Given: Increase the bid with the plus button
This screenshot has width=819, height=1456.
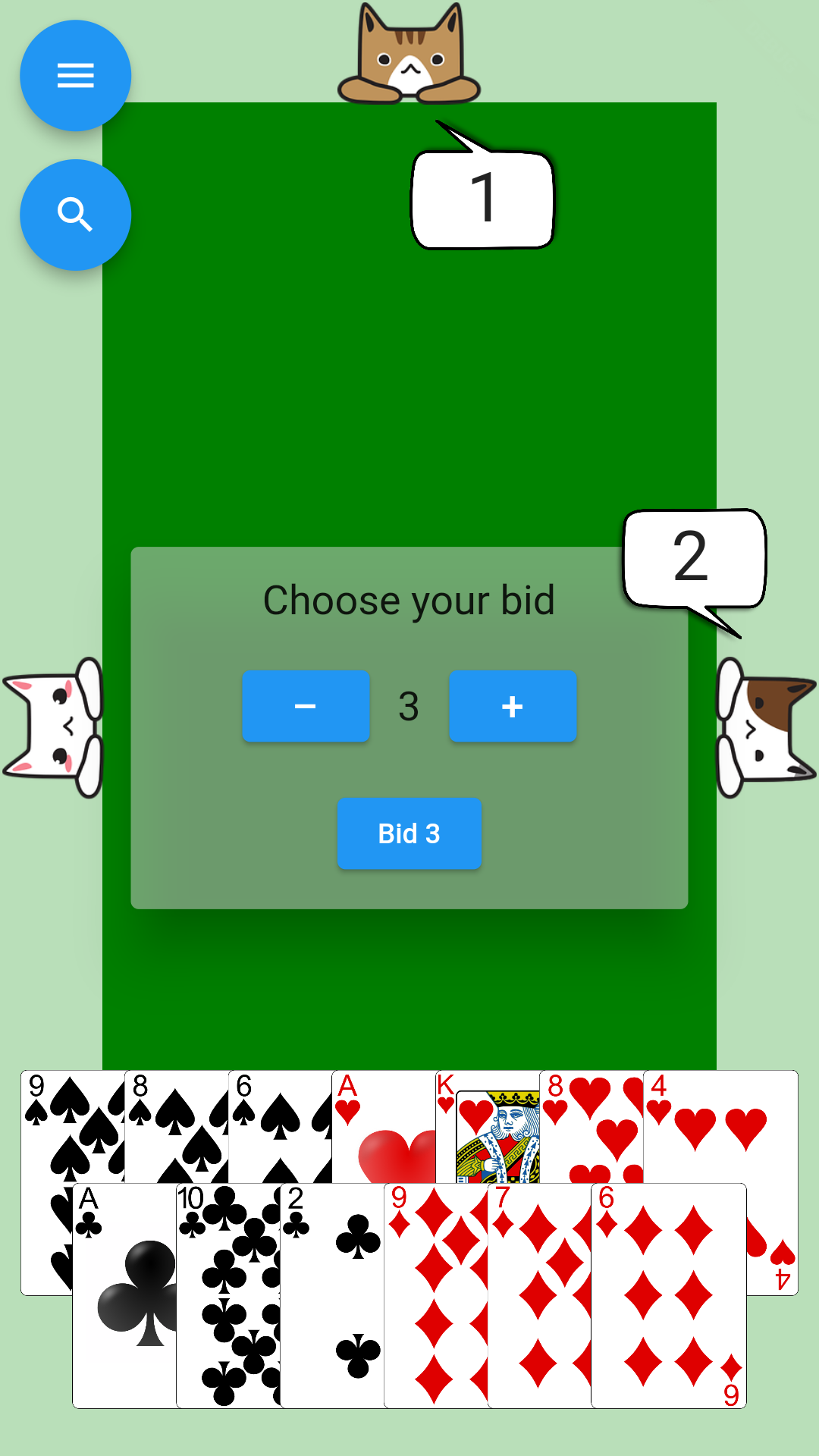Looking at the screenshot, I should click(x=513, y=706).
